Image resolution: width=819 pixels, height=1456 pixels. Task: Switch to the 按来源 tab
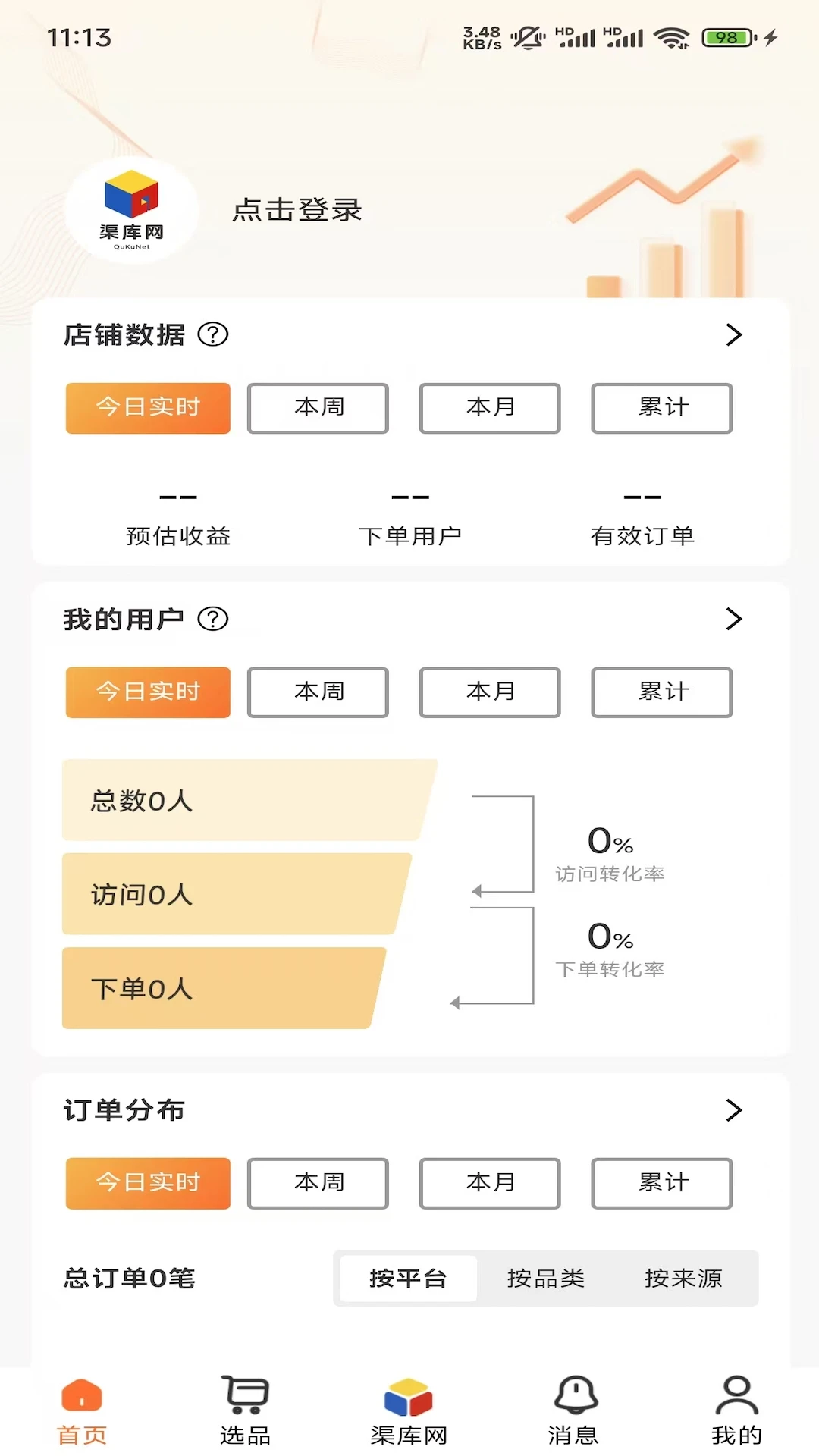pyautogui.click(x=683, y=1279)
